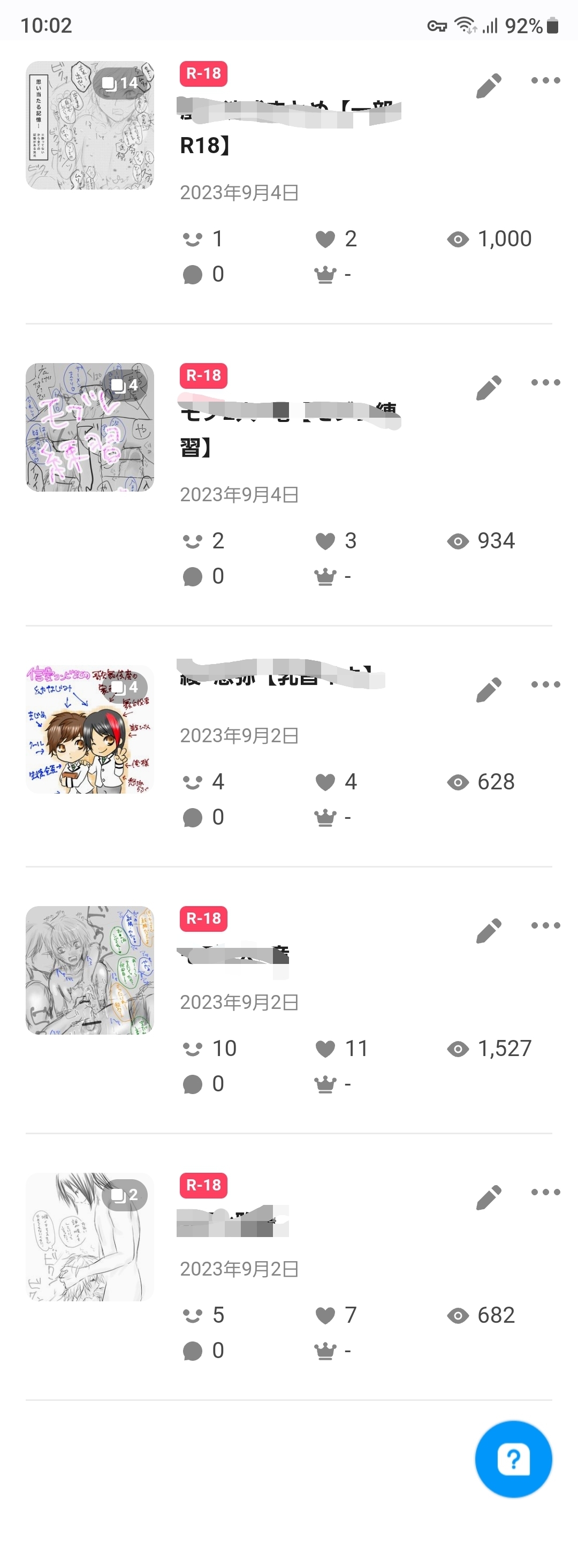578x1568 pixels.
Task: Edit the work with 1,527 views
Action: [489, 931]
